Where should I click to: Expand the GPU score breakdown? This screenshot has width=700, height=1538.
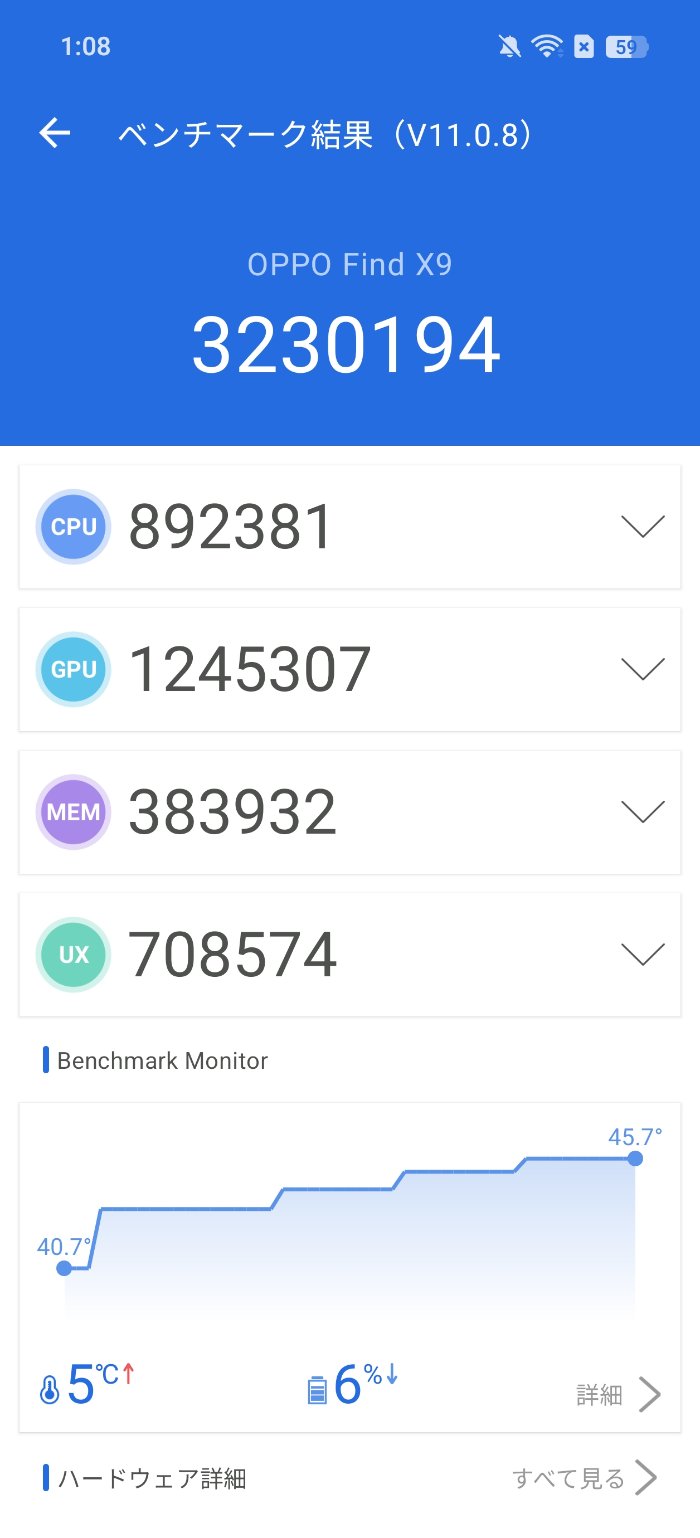click(642, 669)
